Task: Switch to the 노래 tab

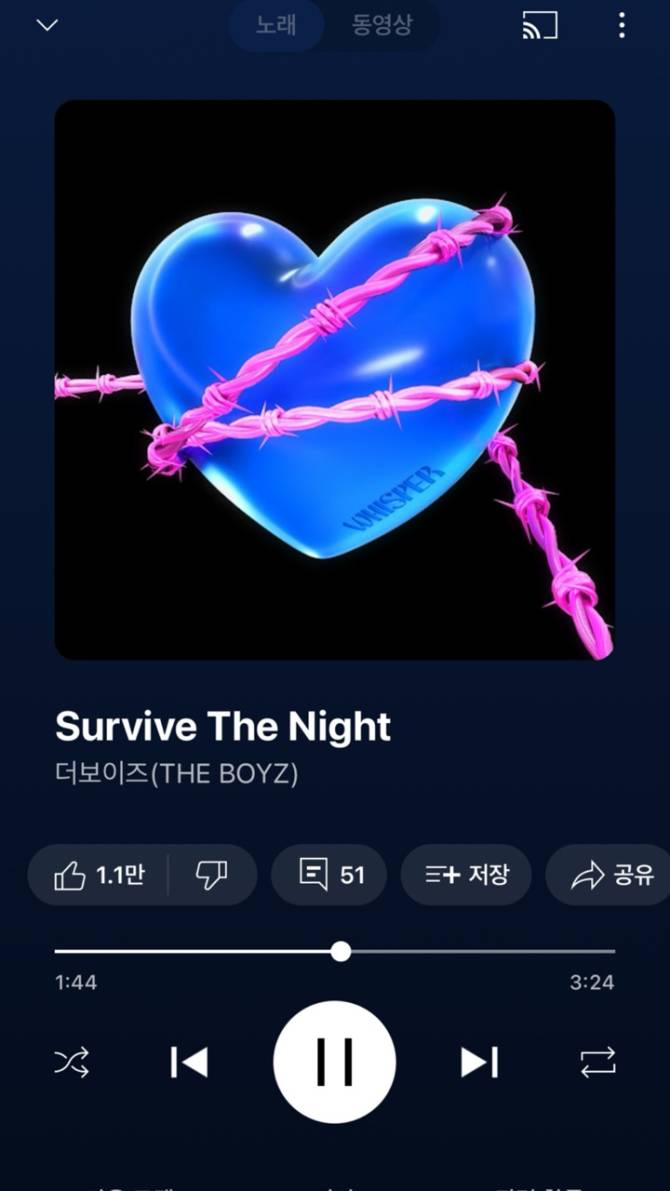Action: pyautogui.click(x=276, y=25)
